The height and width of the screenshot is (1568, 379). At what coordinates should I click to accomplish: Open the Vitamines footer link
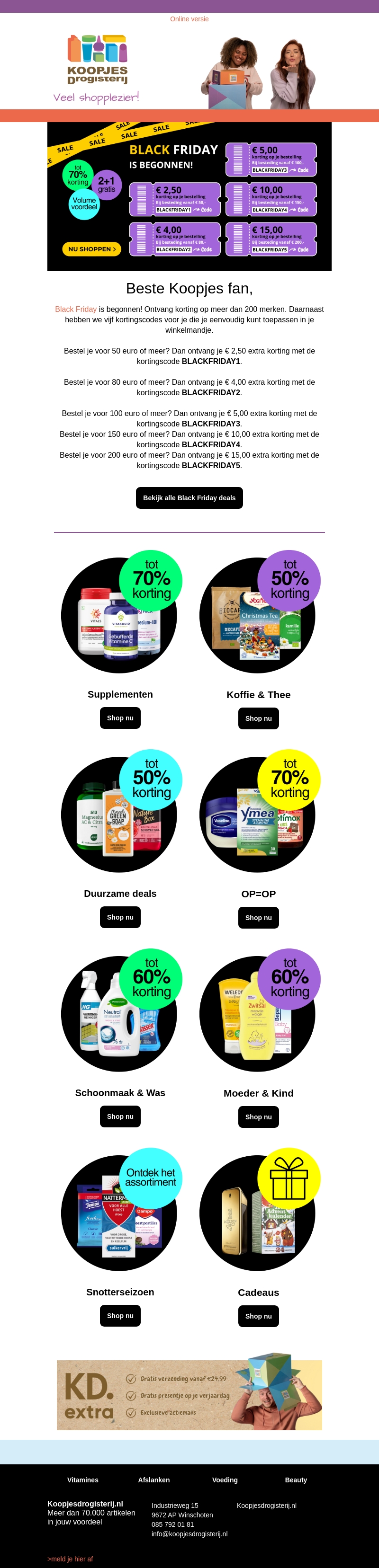pyautogui.click(x=83, y=1480)
